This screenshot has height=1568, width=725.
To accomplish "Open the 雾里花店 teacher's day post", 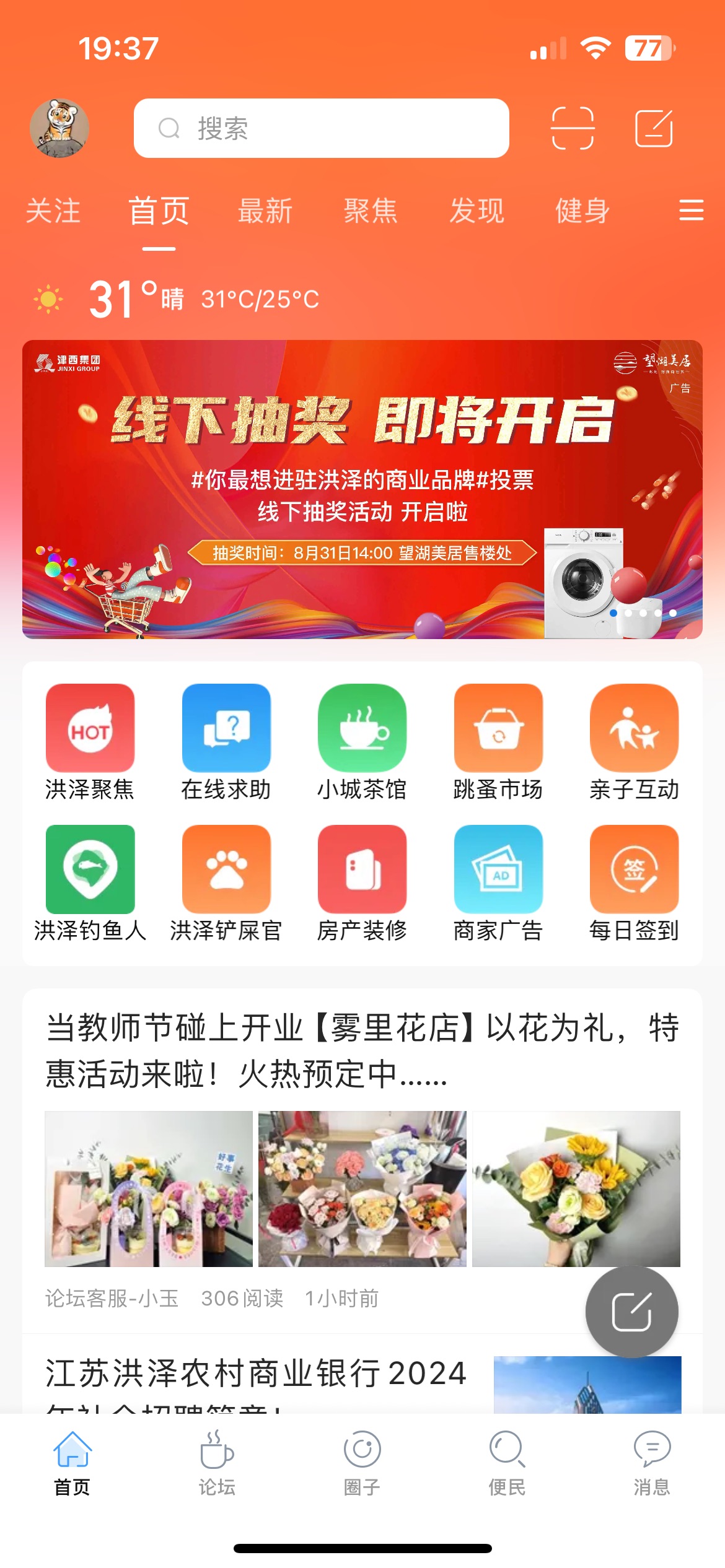I will 362,1050.
